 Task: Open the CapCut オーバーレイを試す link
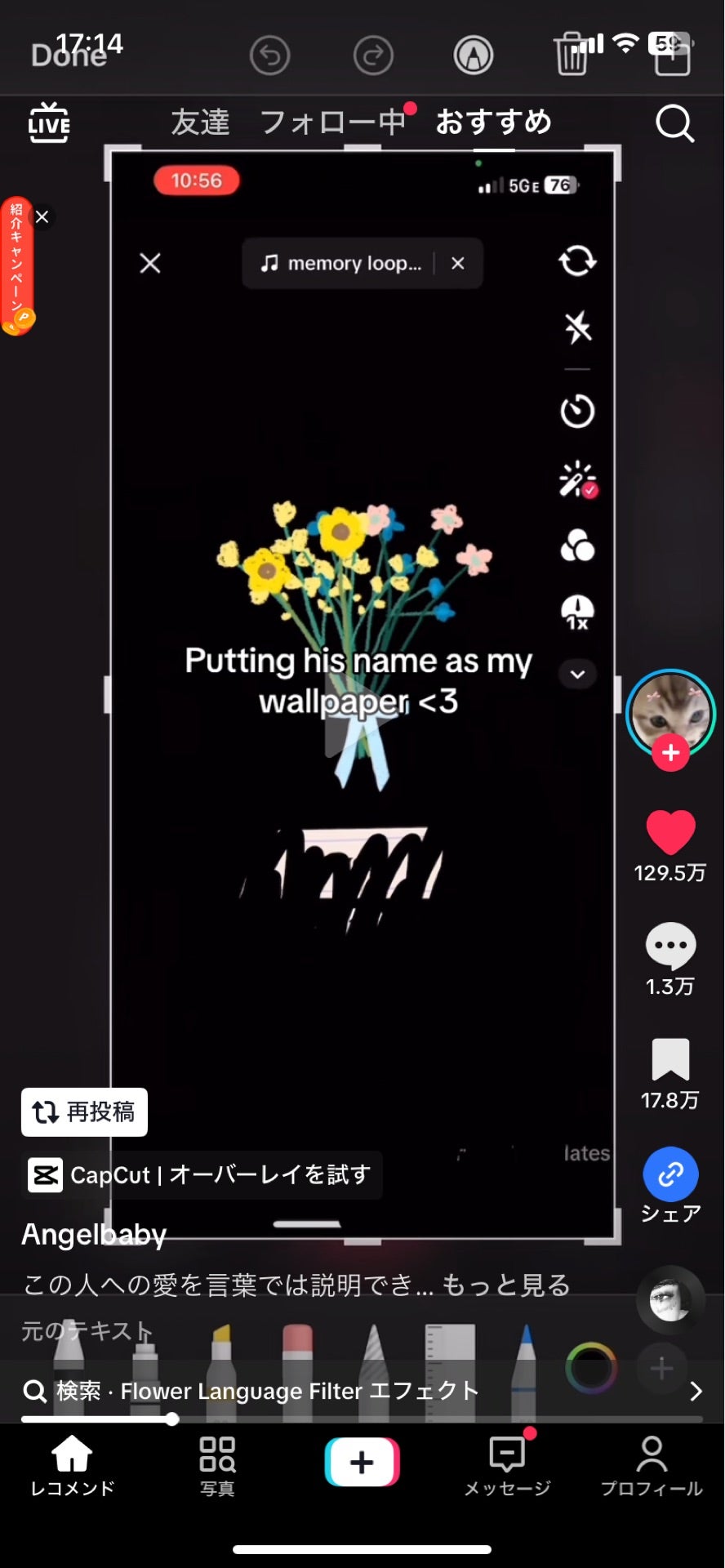201,1175
